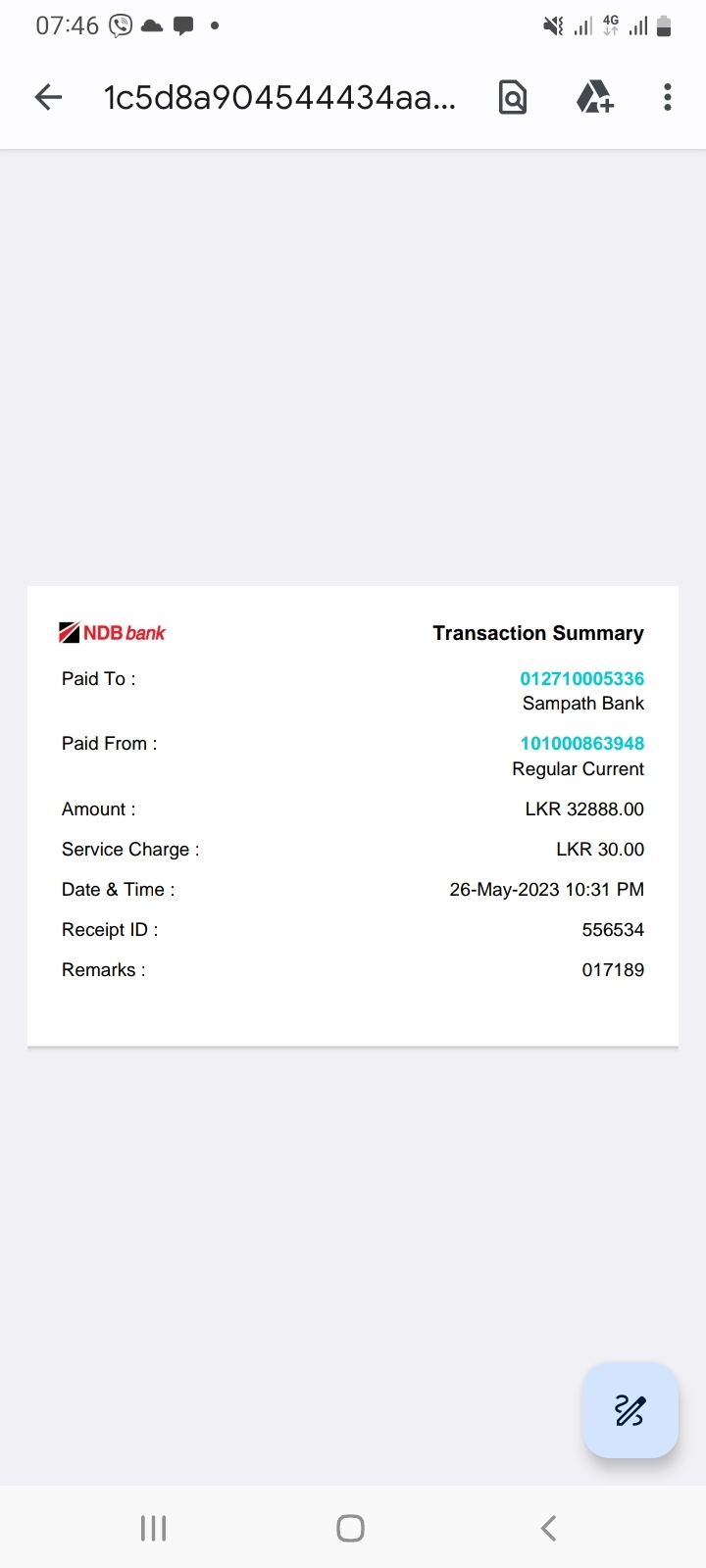Open recent apps from navigation bar

tap(154, 1528)
